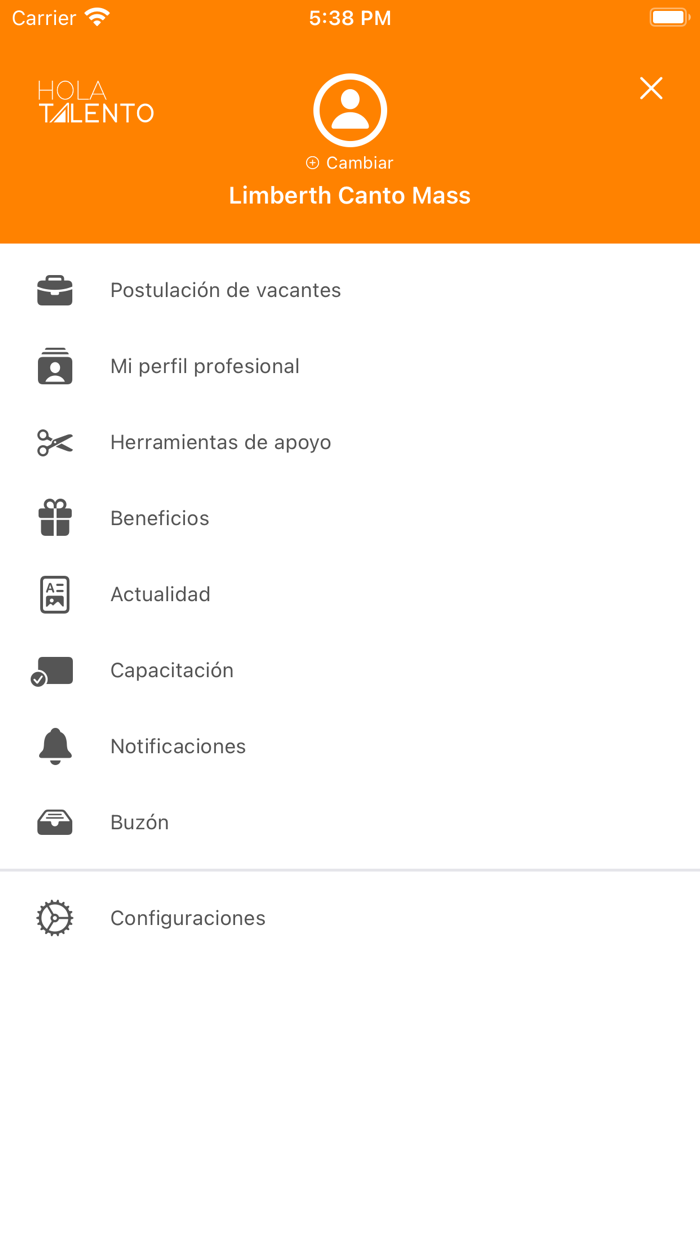
Task: Open Configuraciones settings
Action: tap(187, 918)
